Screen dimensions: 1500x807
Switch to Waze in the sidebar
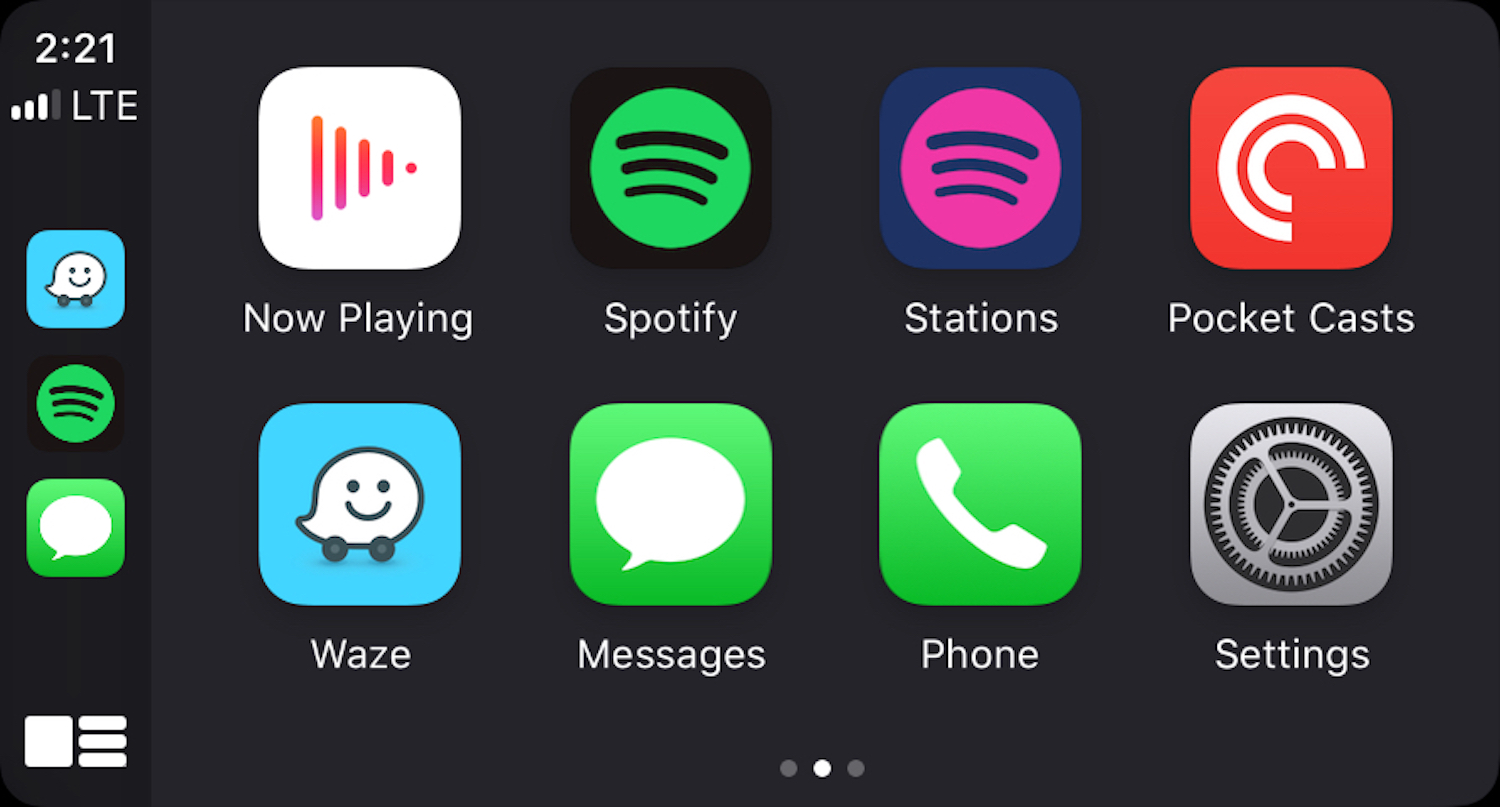[x=76, y=279]
